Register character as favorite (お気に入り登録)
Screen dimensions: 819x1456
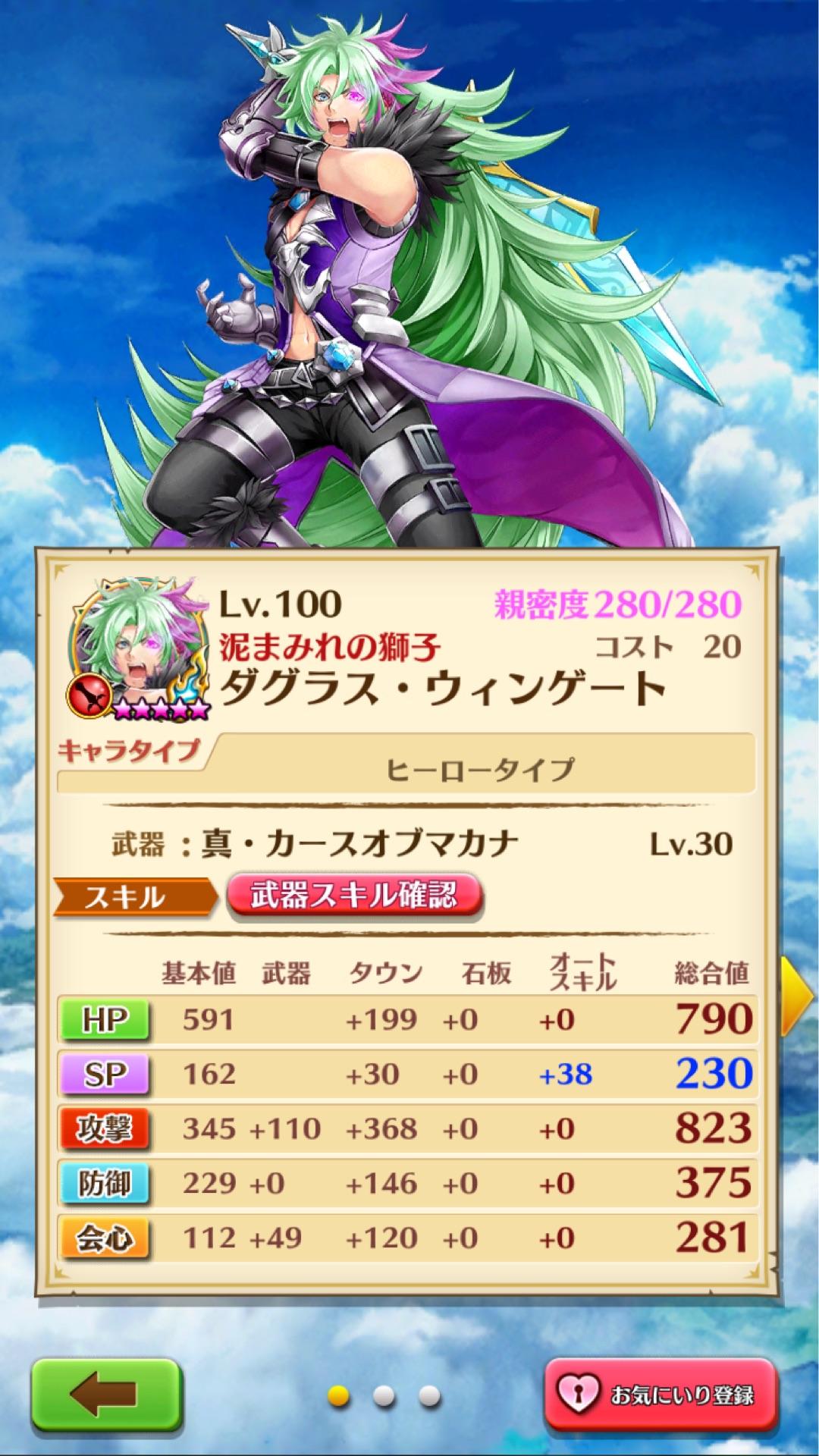[661, 1394]
